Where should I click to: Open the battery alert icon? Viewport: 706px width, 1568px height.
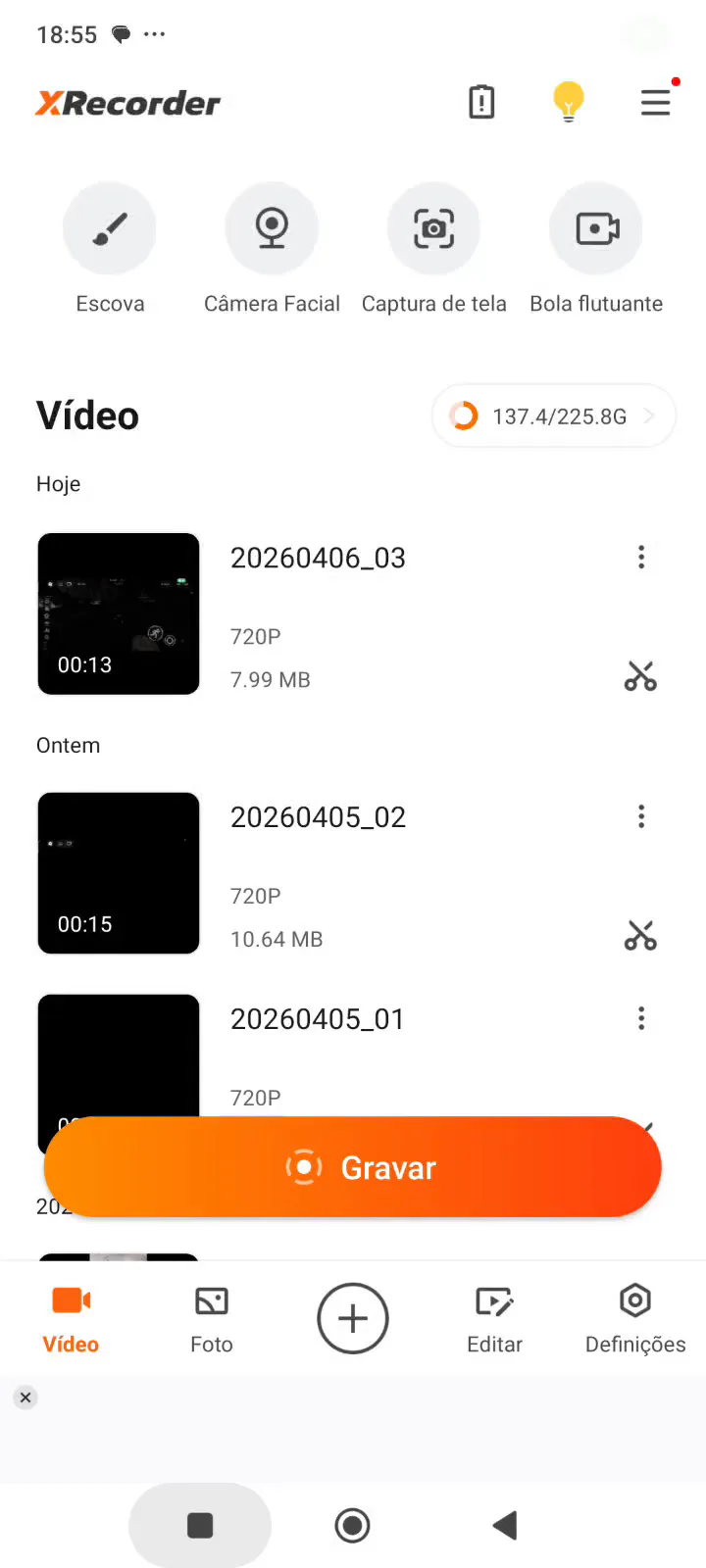pos(481,102)
